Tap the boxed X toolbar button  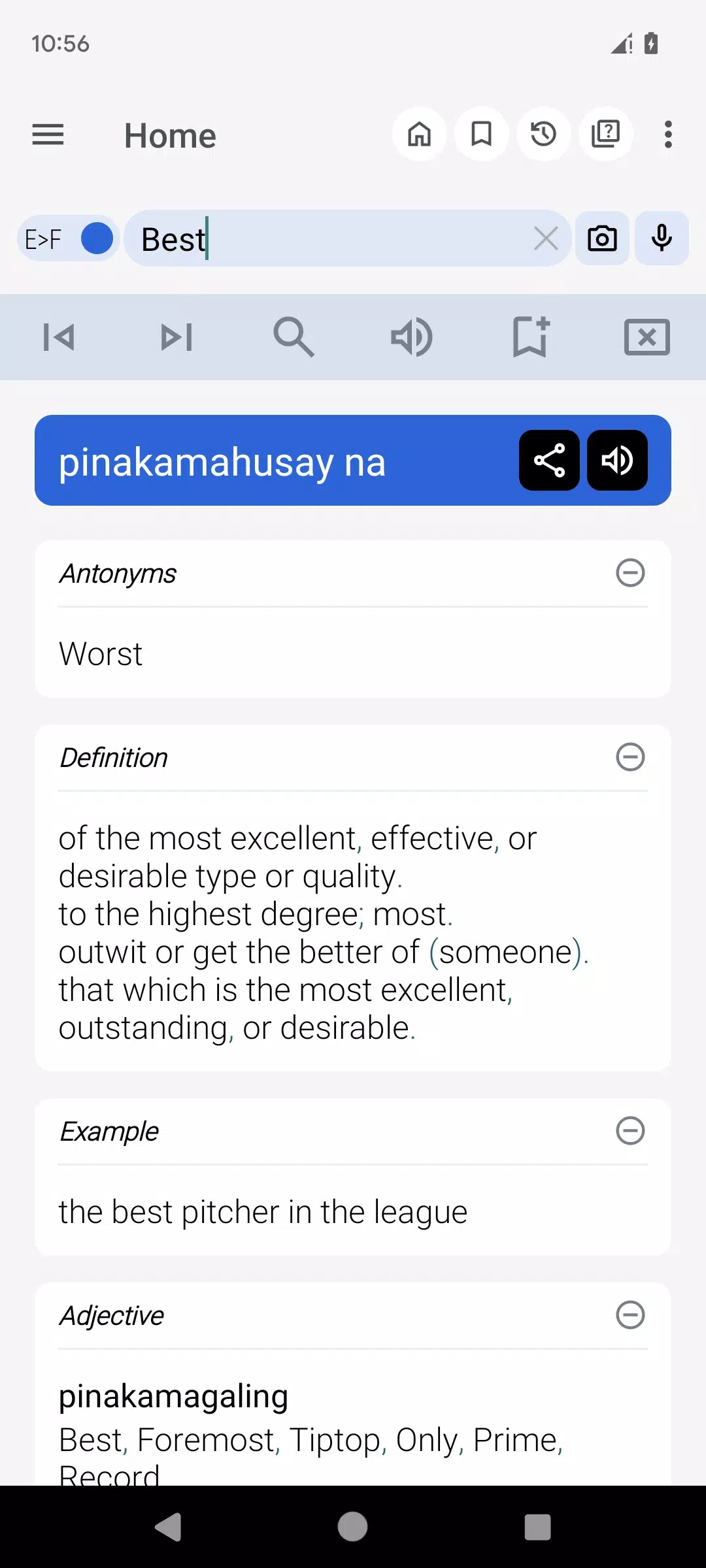(x=647, y=337)
